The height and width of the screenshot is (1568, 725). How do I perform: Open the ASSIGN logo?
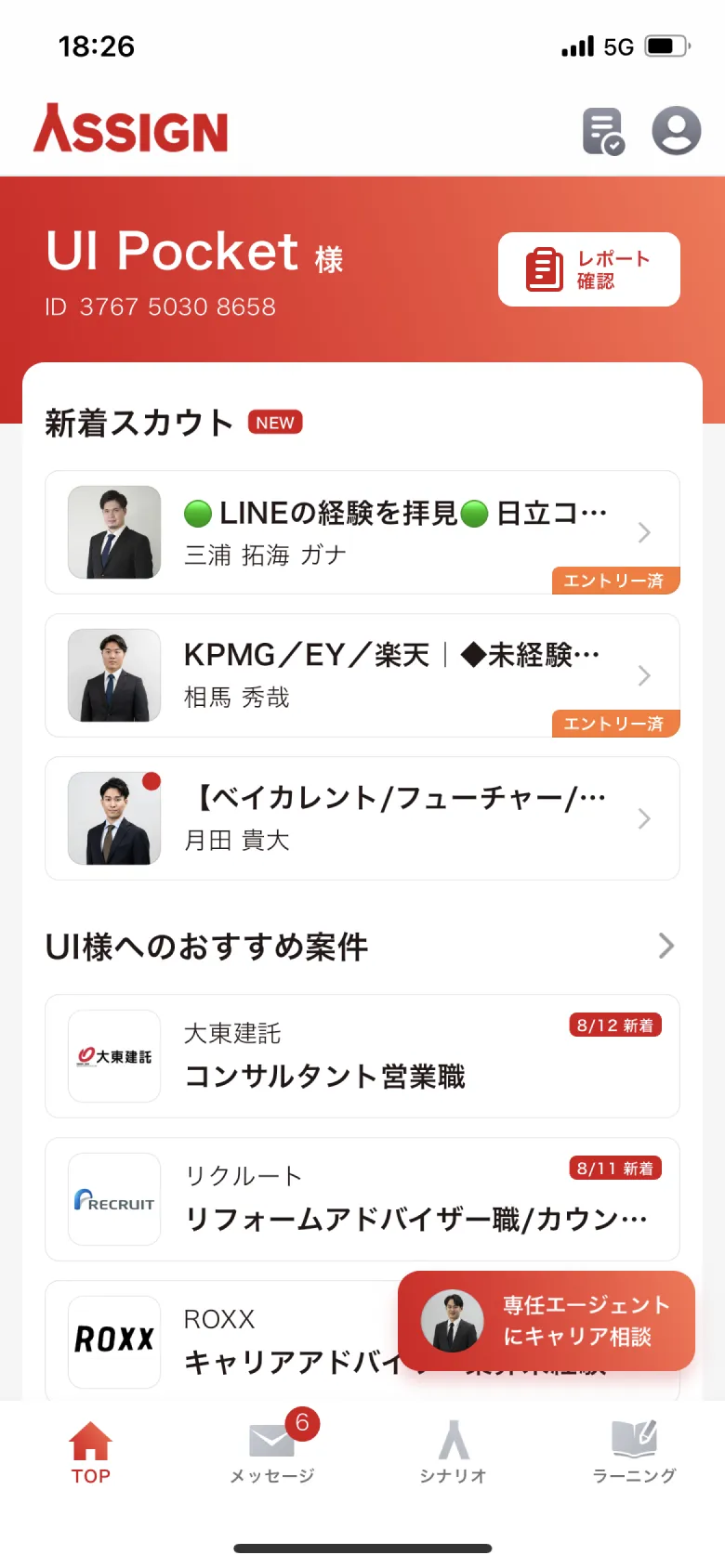tap(129, 129)
